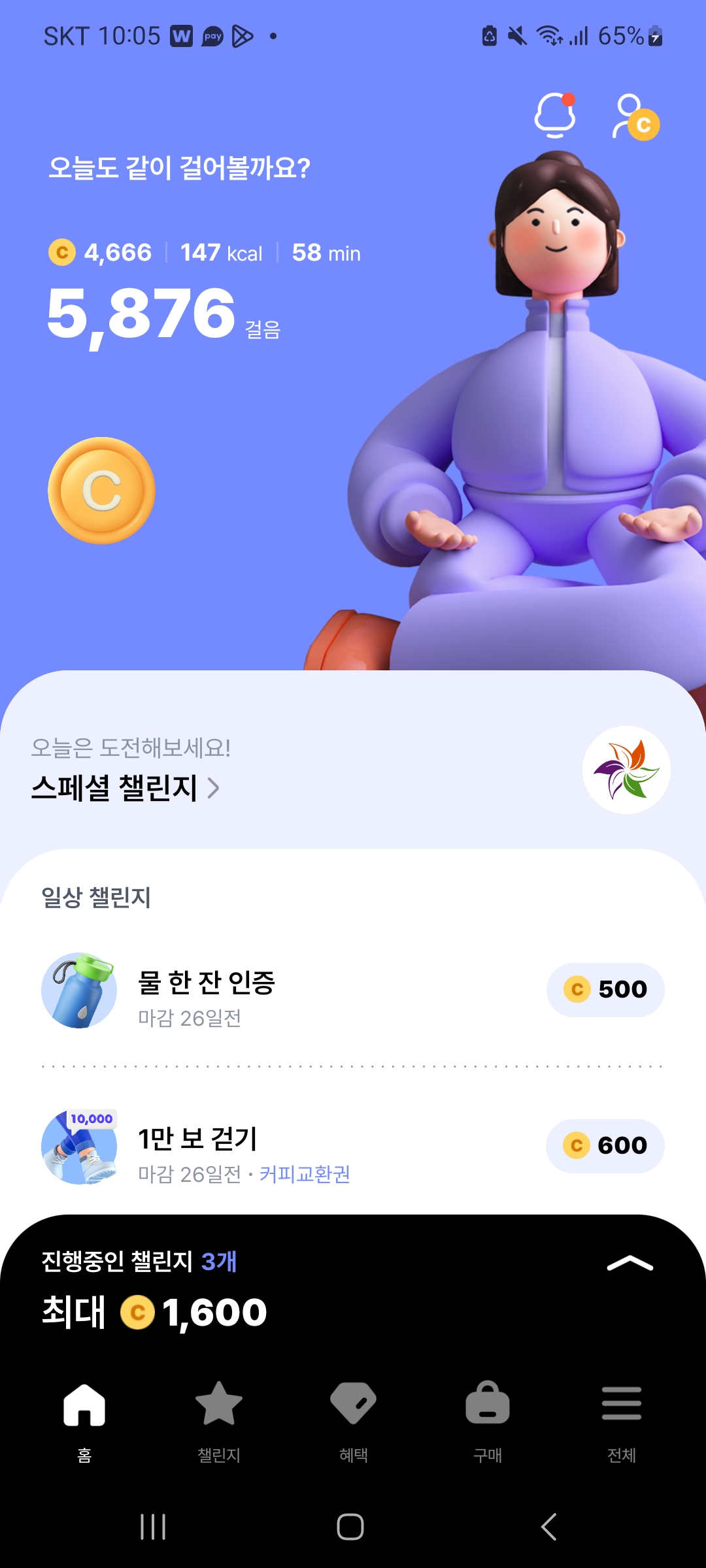Expand the 진행중인 챌린지 panel
Screen dimensions: 706x1568
[630, 1264]
